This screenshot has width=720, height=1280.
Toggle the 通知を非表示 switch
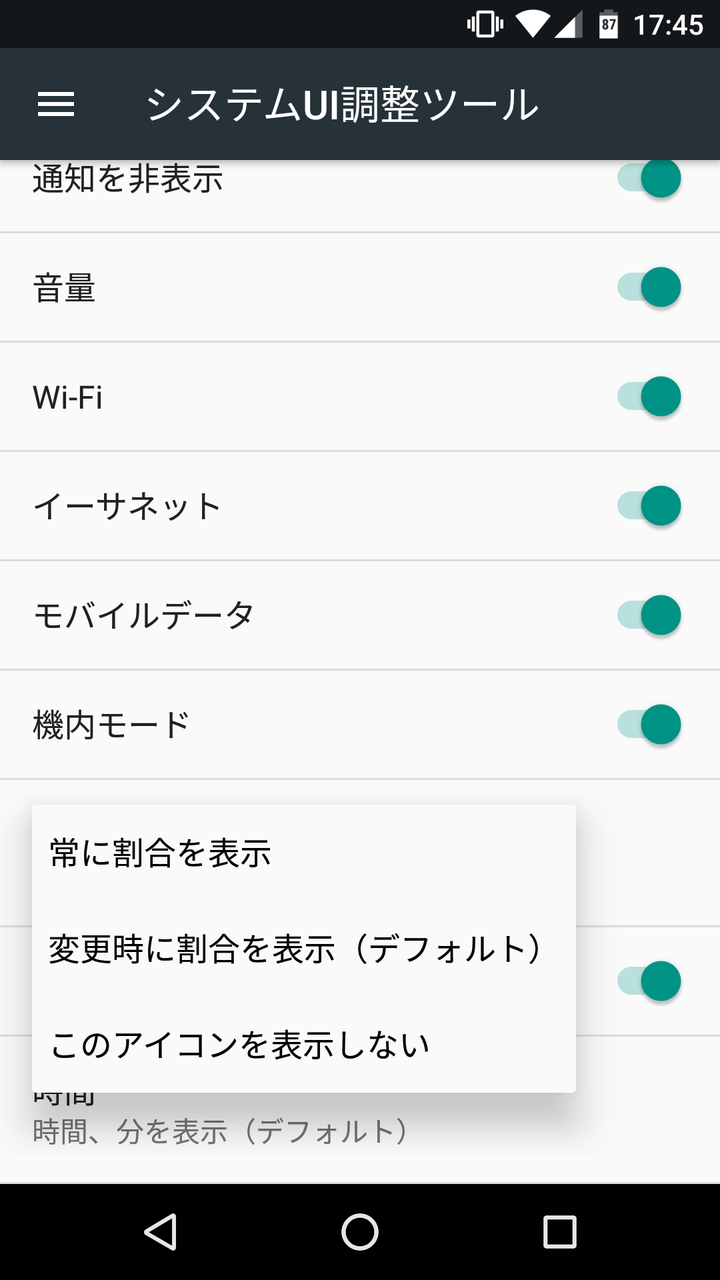(x=649, y=179)
